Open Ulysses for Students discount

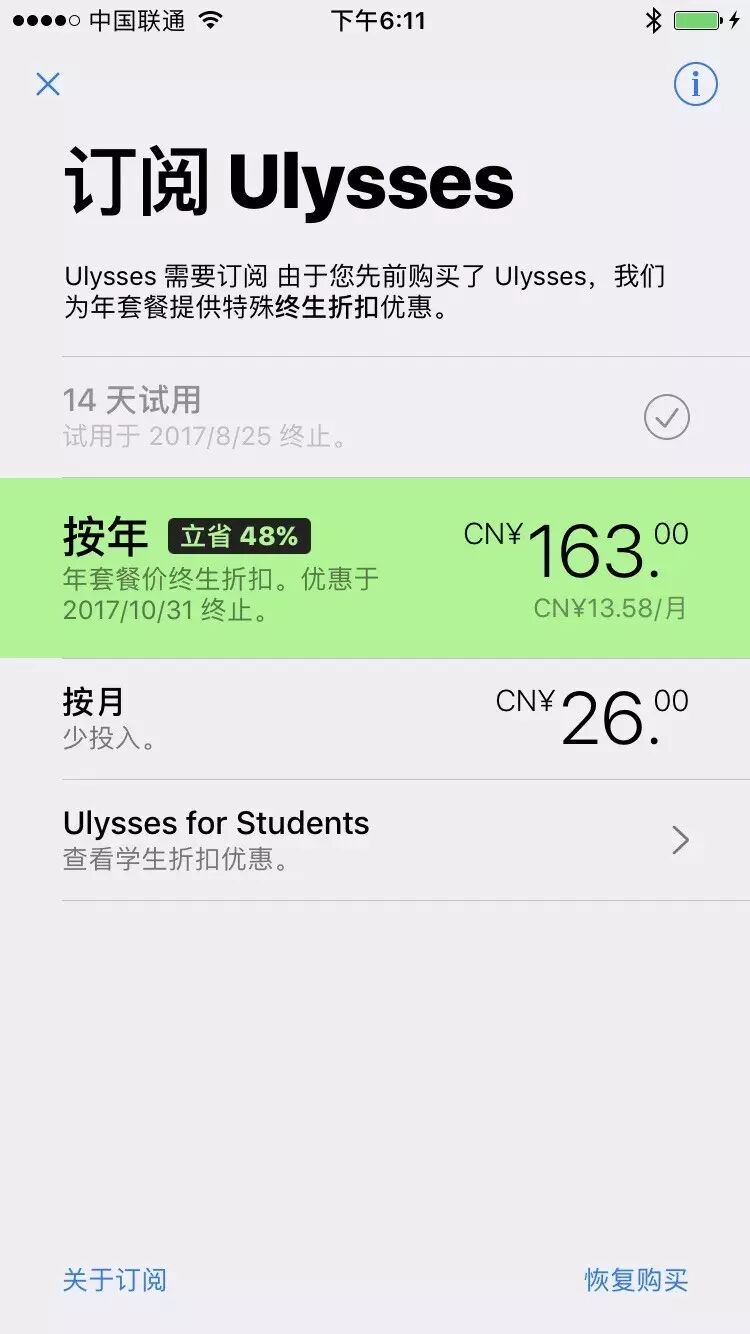[375, 840]
